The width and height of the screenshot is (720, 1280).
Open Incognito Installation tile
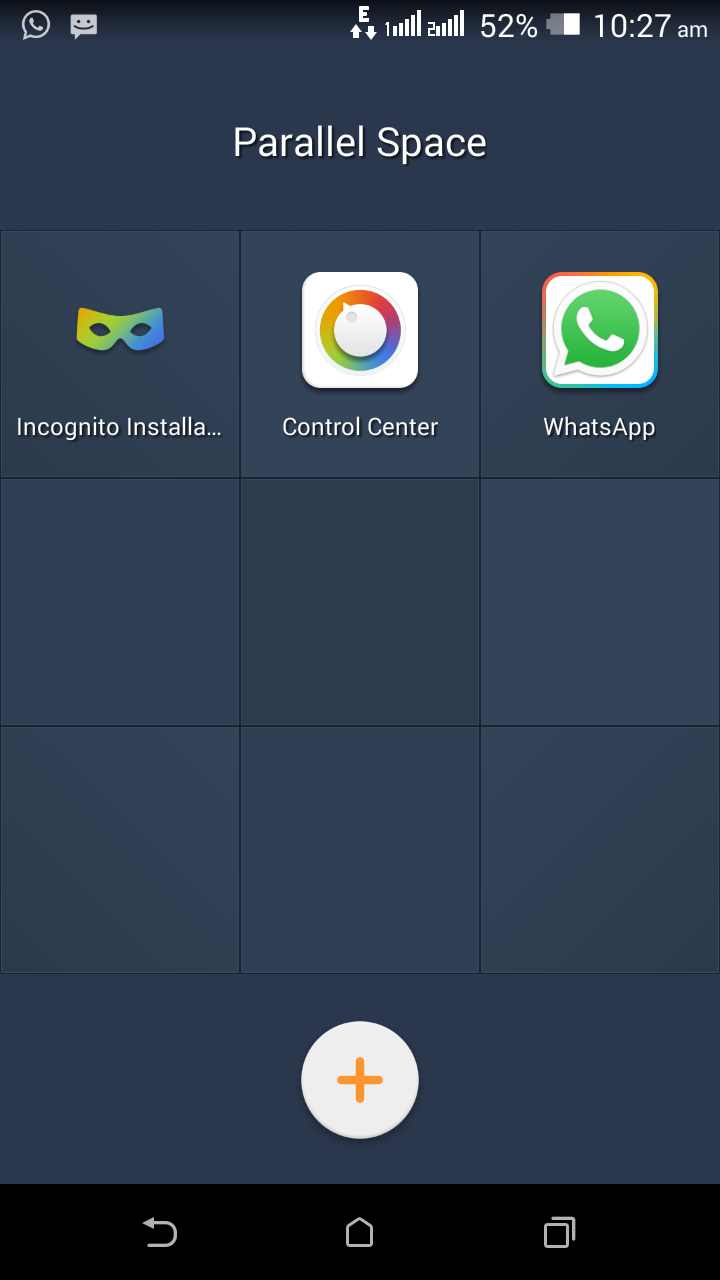(x=120, y=354)
